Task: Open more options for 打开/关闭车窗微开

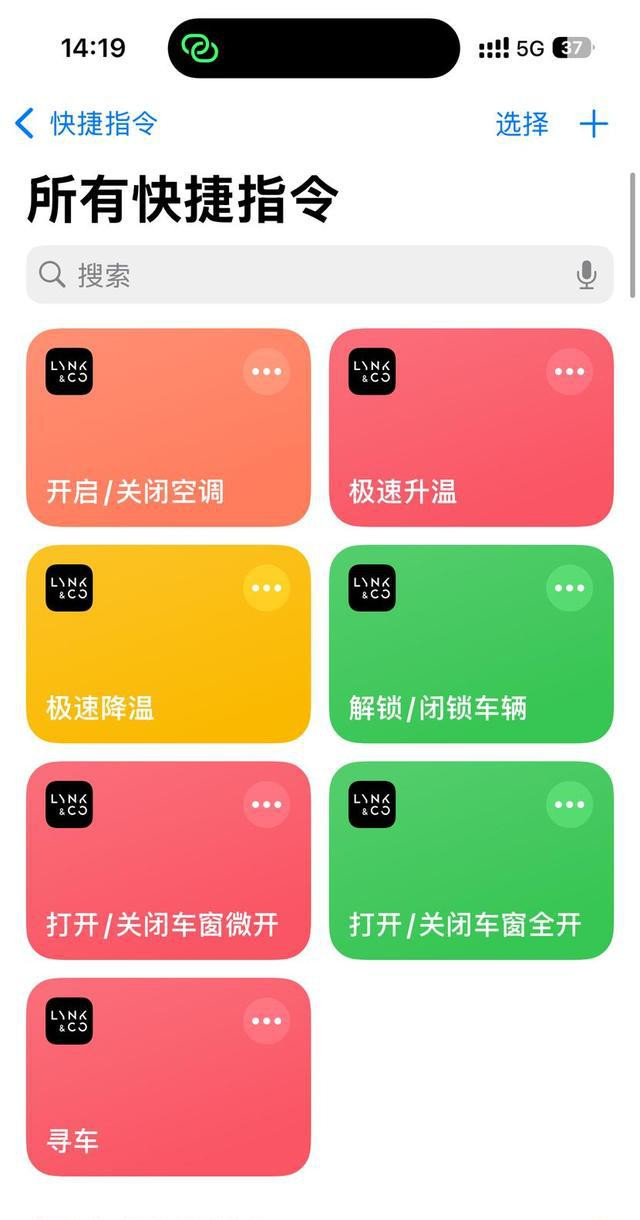Action: coord(267,805)
